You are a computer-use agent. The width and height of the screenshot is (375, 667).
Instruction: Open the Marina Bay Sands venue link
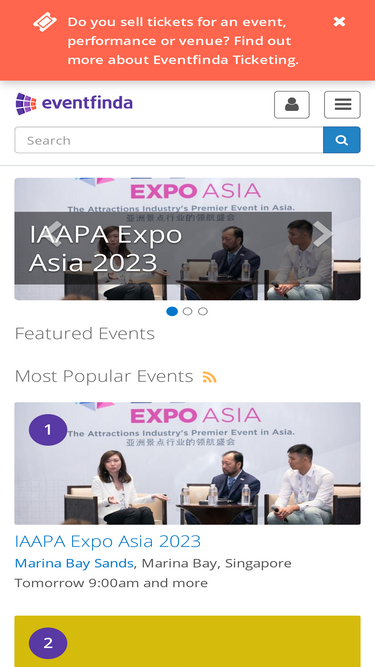pos(74,563)
